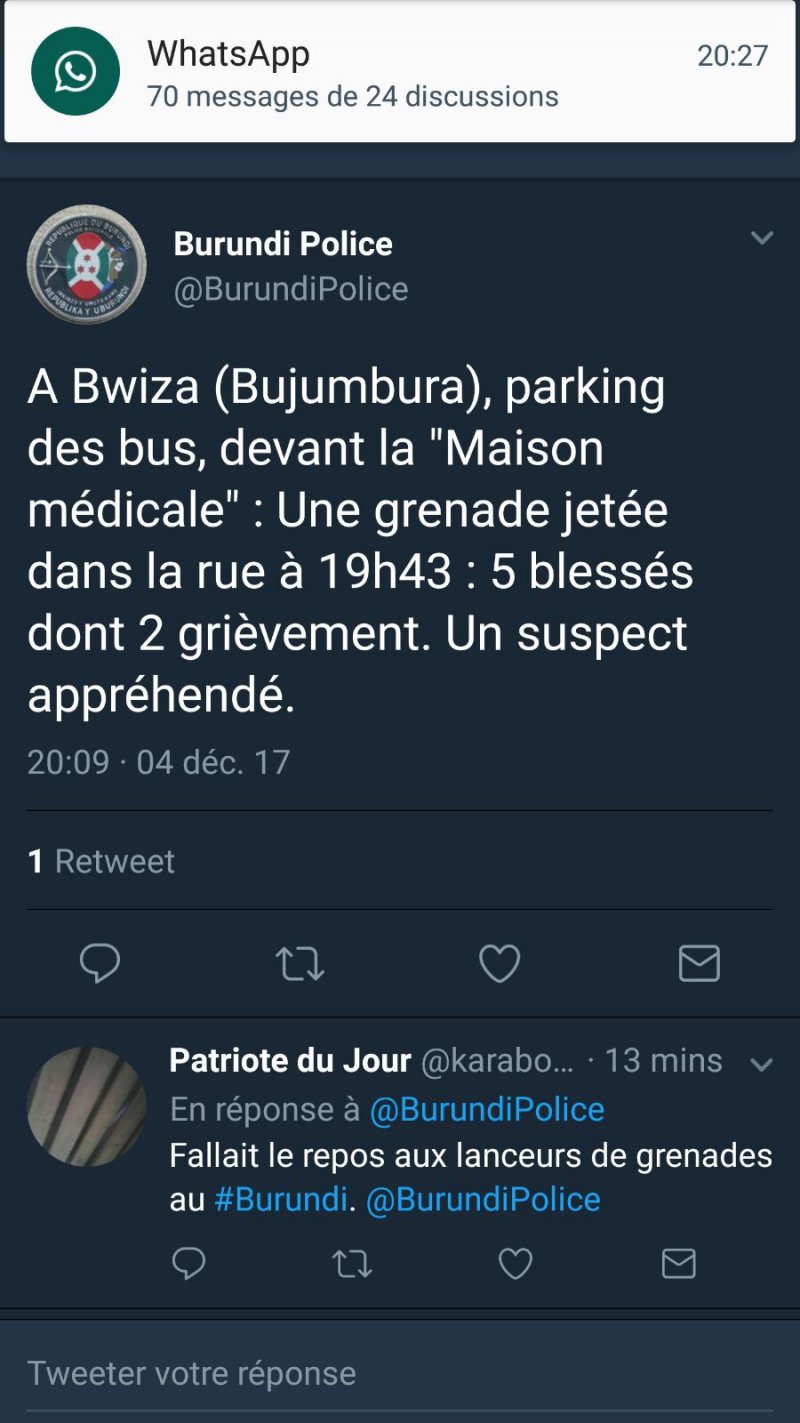Open the #Burundi hashtag
Image resolution: width=800 pixels, height=1423 pixels.
[281, 1199]
